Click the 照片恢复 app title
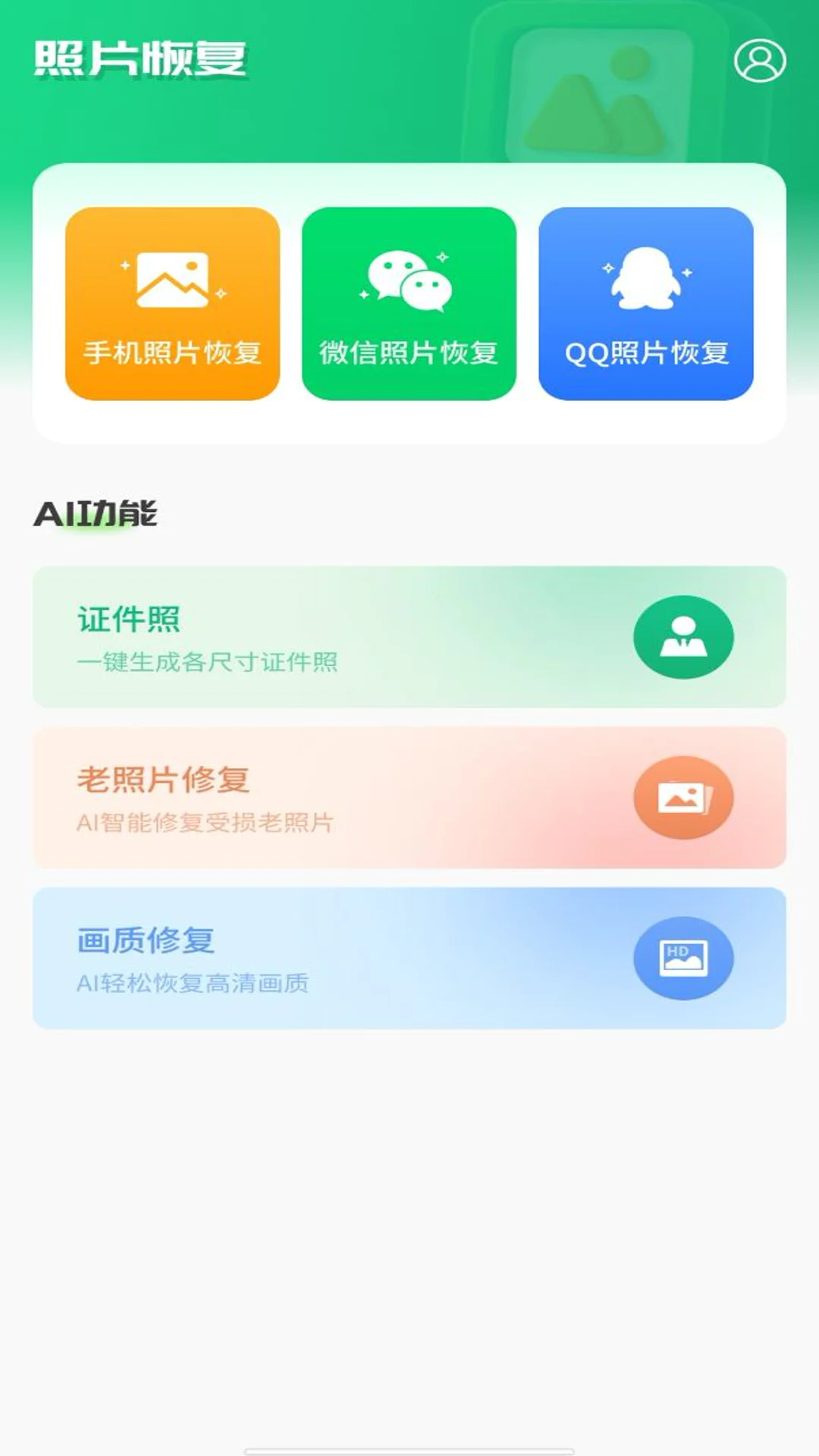This screenshot has width=819, height=1456. [141, 61]
